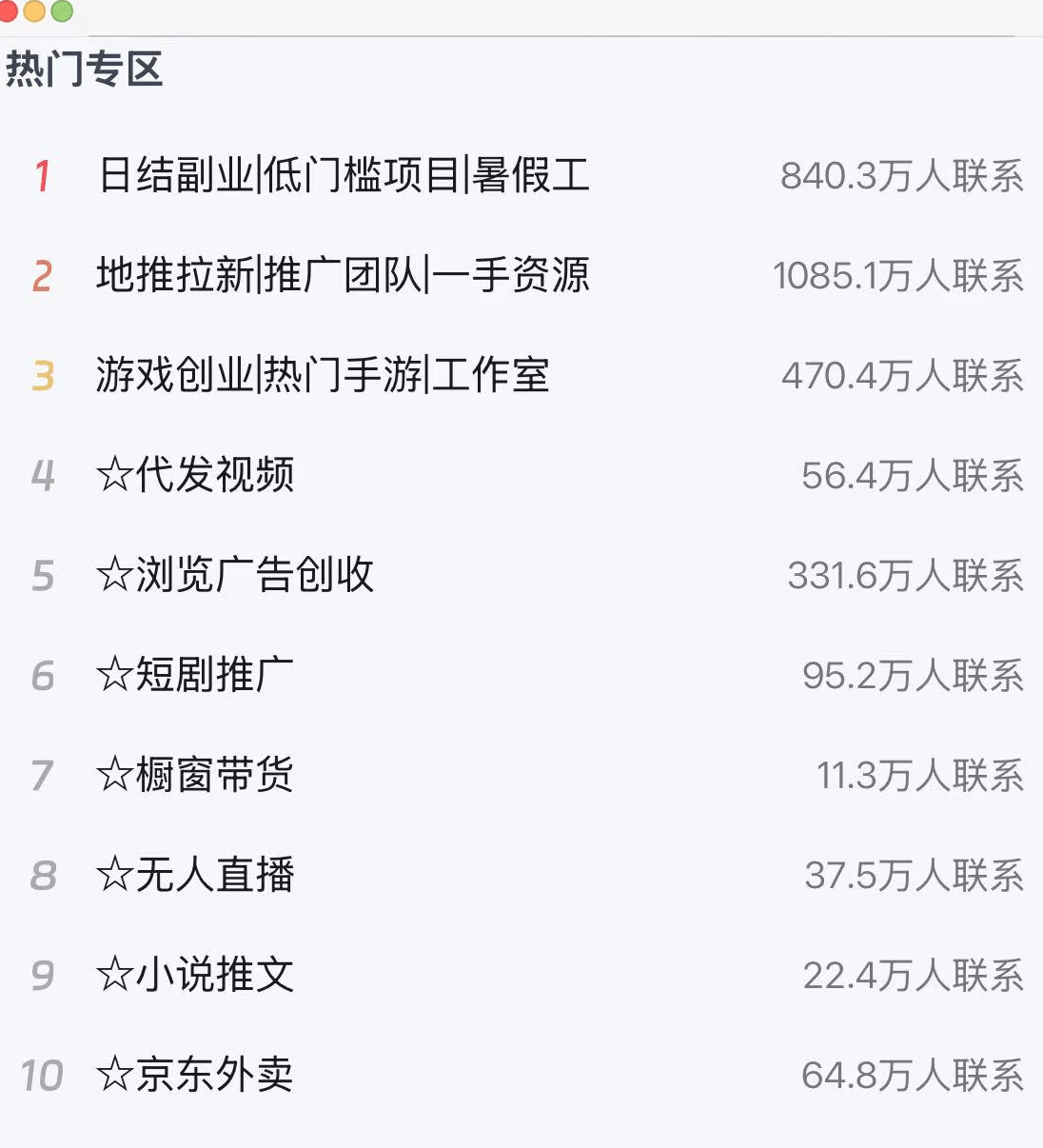The image size is (1043, 1148).
Task: Select 地推拉新|推广团队|一手资源 in the ranking
Action: [343, 276]
